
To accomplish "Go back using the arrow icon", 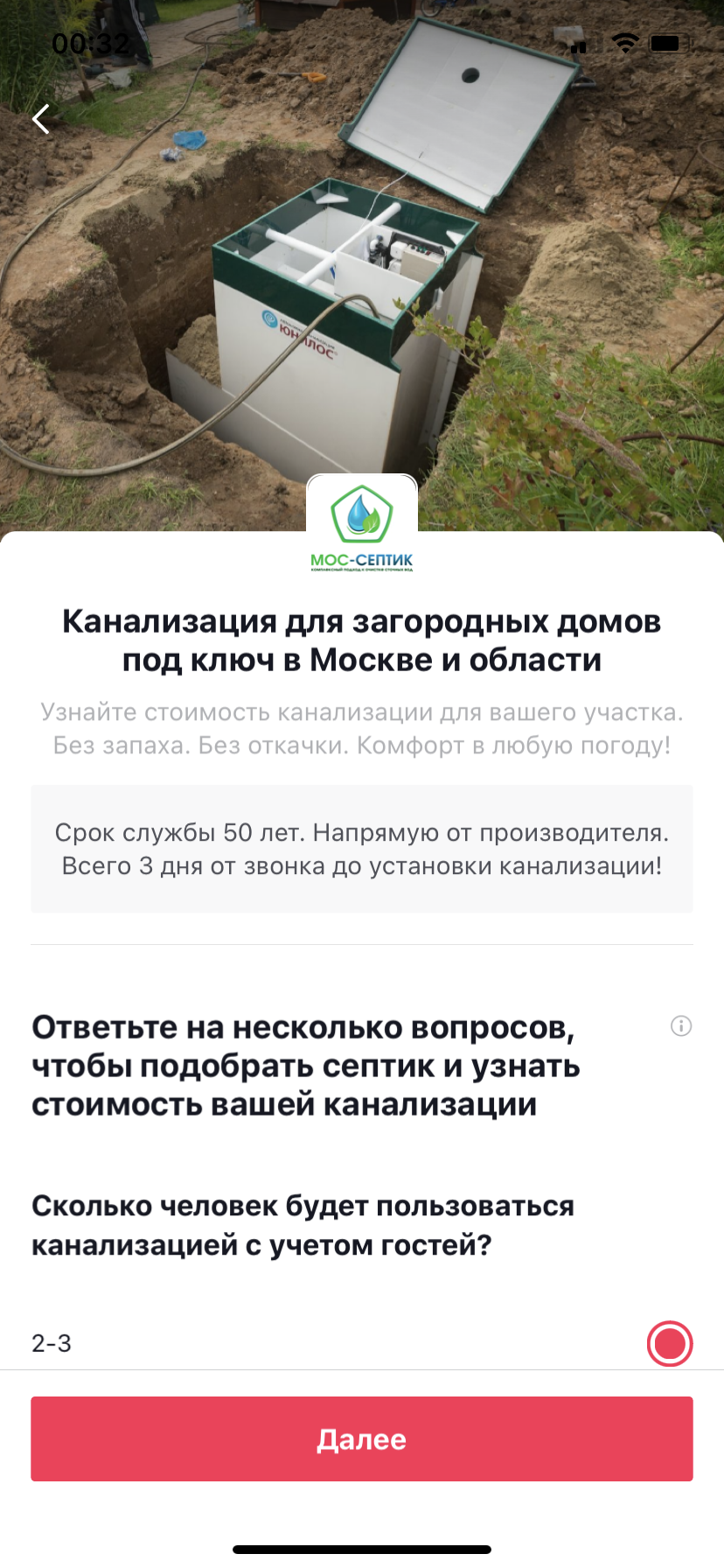I will (41, 118).
